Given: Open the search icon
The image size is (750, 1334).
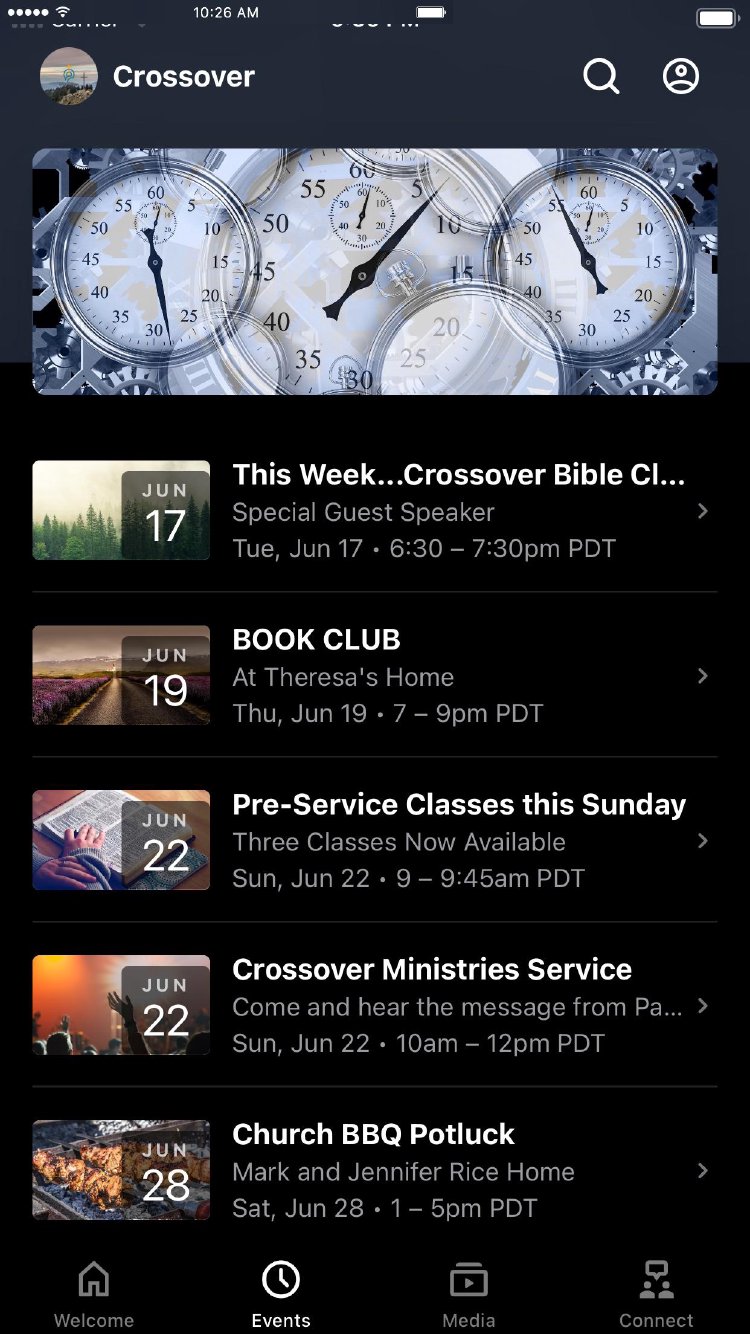Looking at the screenshot, I should pos(601,76).
